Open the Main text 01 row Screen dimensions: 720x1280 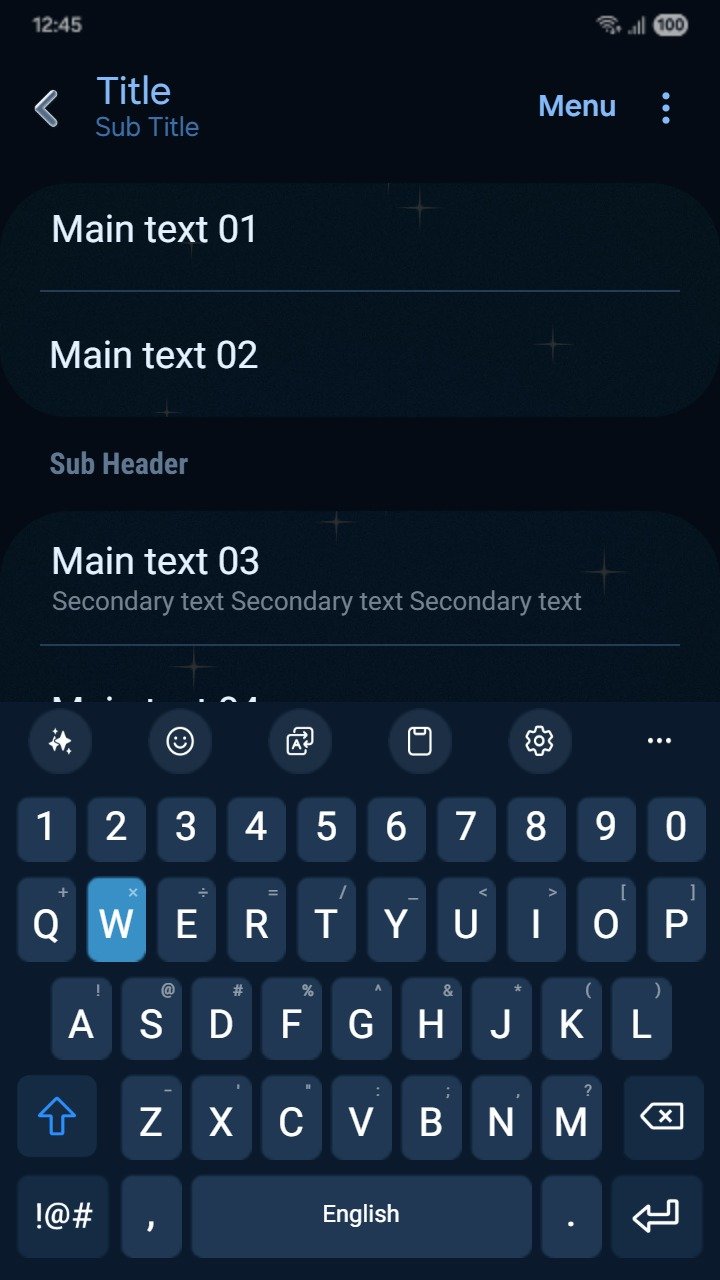click(x=360, y=230)
